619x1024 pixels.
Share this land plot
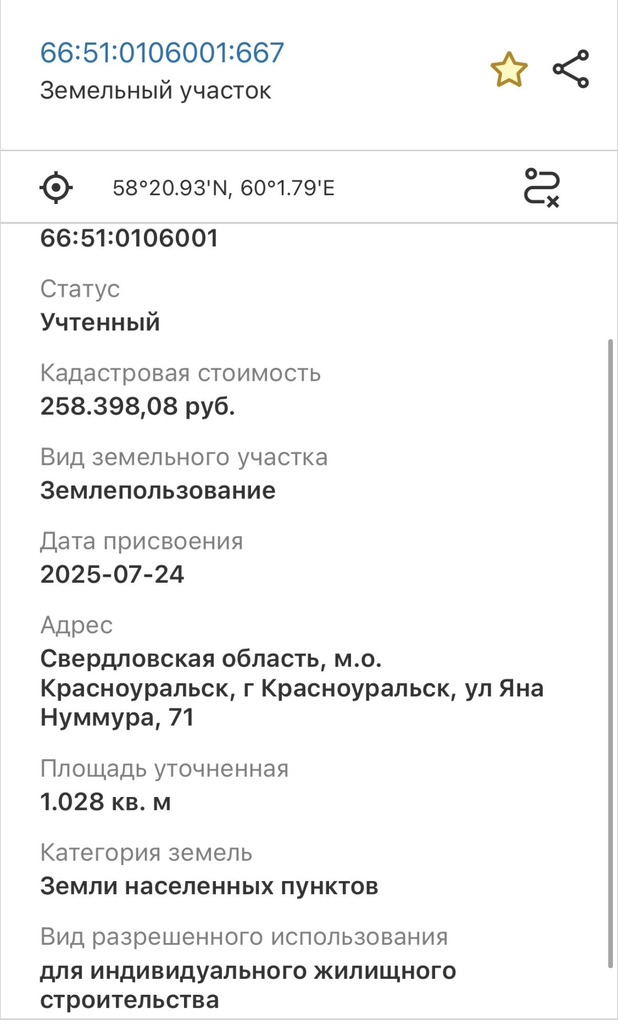tap(571, 70)
